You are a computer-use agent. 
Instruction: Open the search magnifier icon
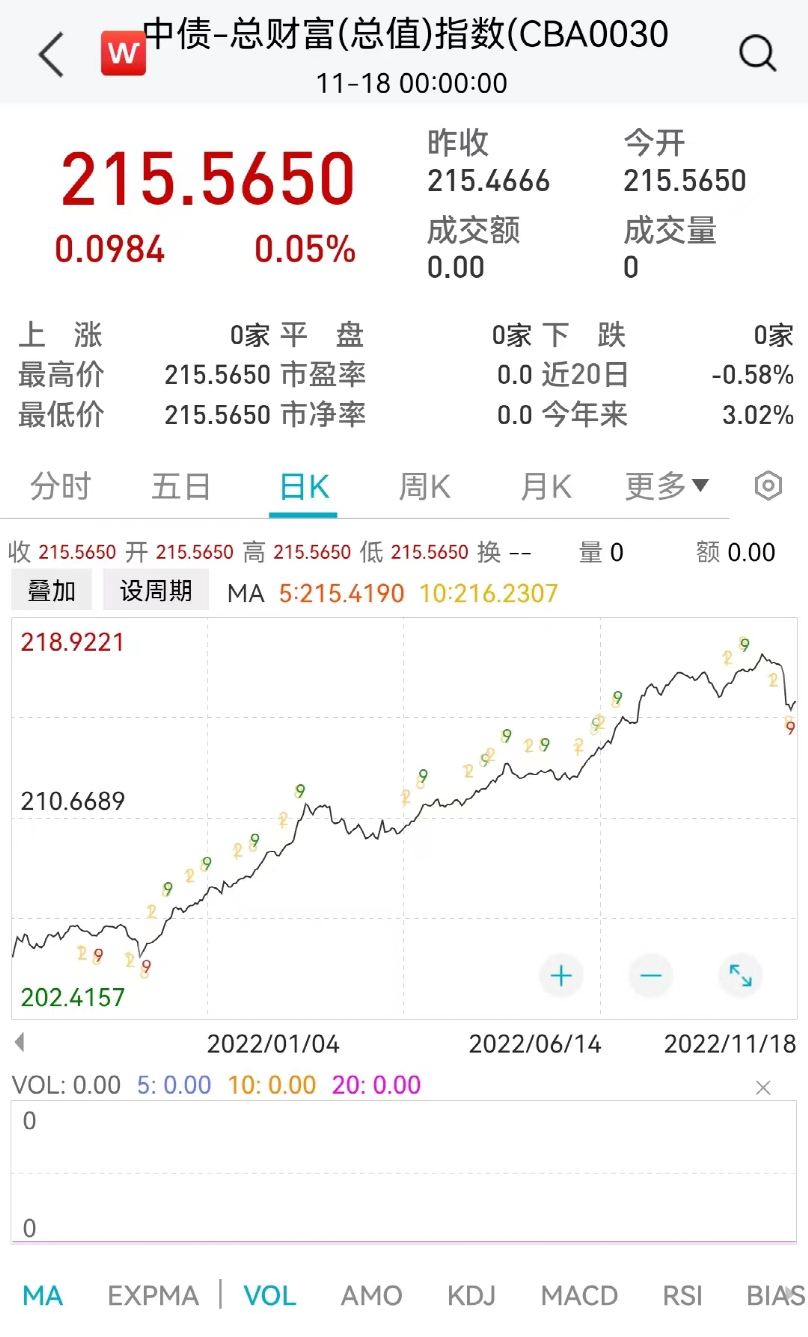pos(757,53)
